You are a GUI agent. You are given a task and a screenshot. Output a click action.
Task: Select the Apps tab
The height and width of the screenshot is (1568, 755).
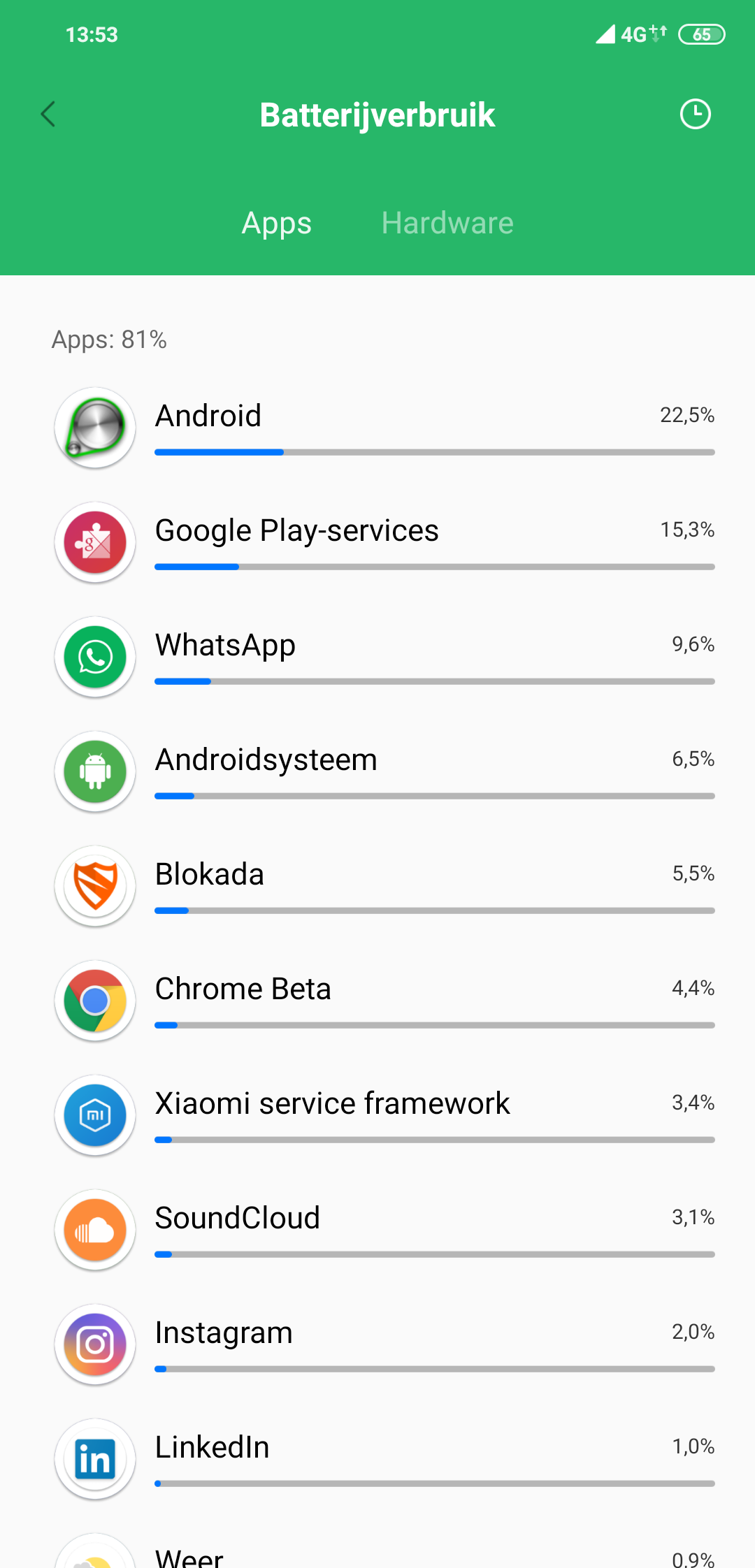pyautogui.click(x=276, y=223)
